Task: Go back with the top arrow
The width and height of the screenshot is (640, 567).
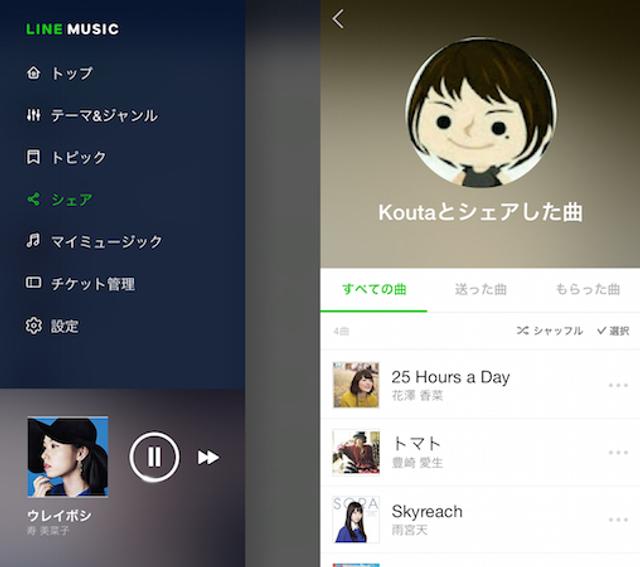Action: pyautogui.click(x=338, y=19)
